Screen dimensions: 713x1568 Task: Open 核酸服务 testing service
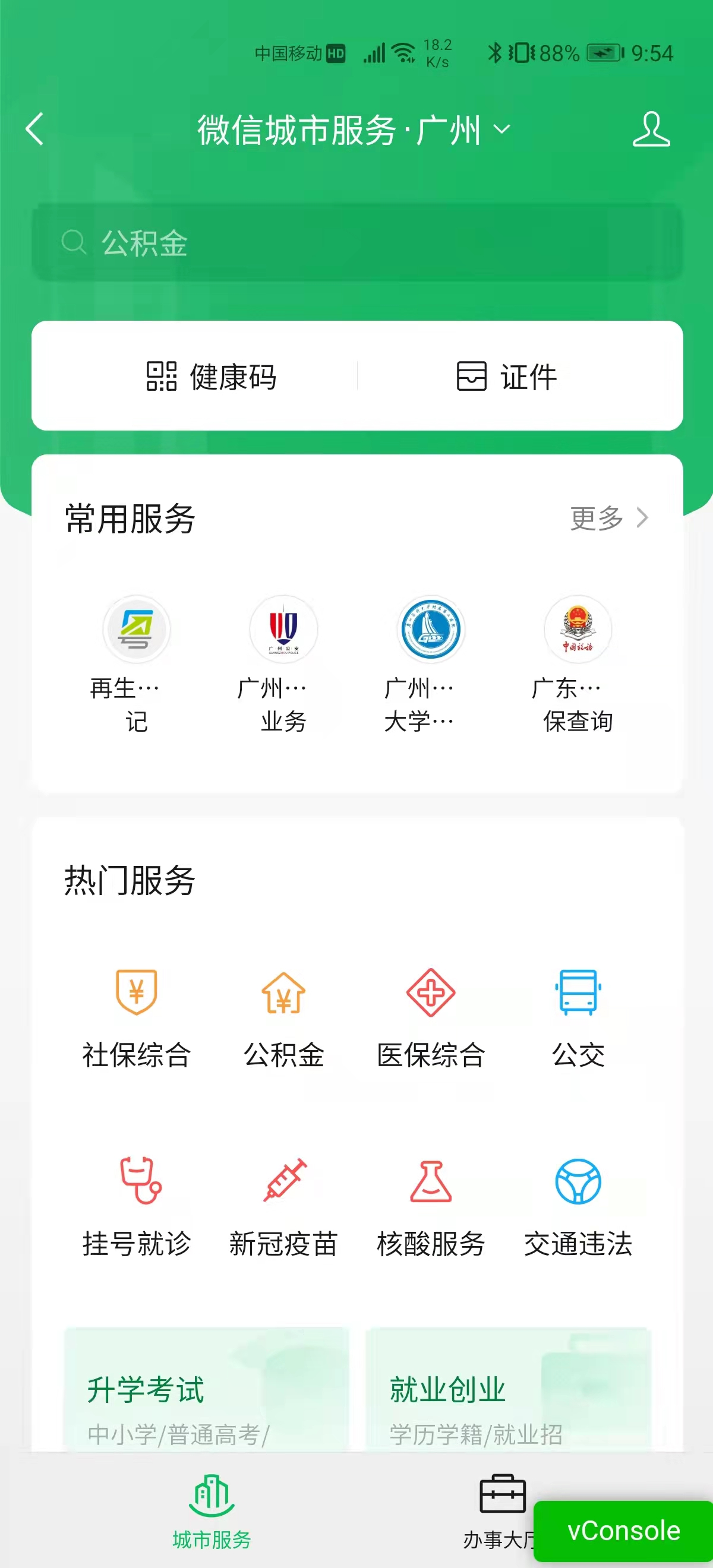tap(431, 1206)
